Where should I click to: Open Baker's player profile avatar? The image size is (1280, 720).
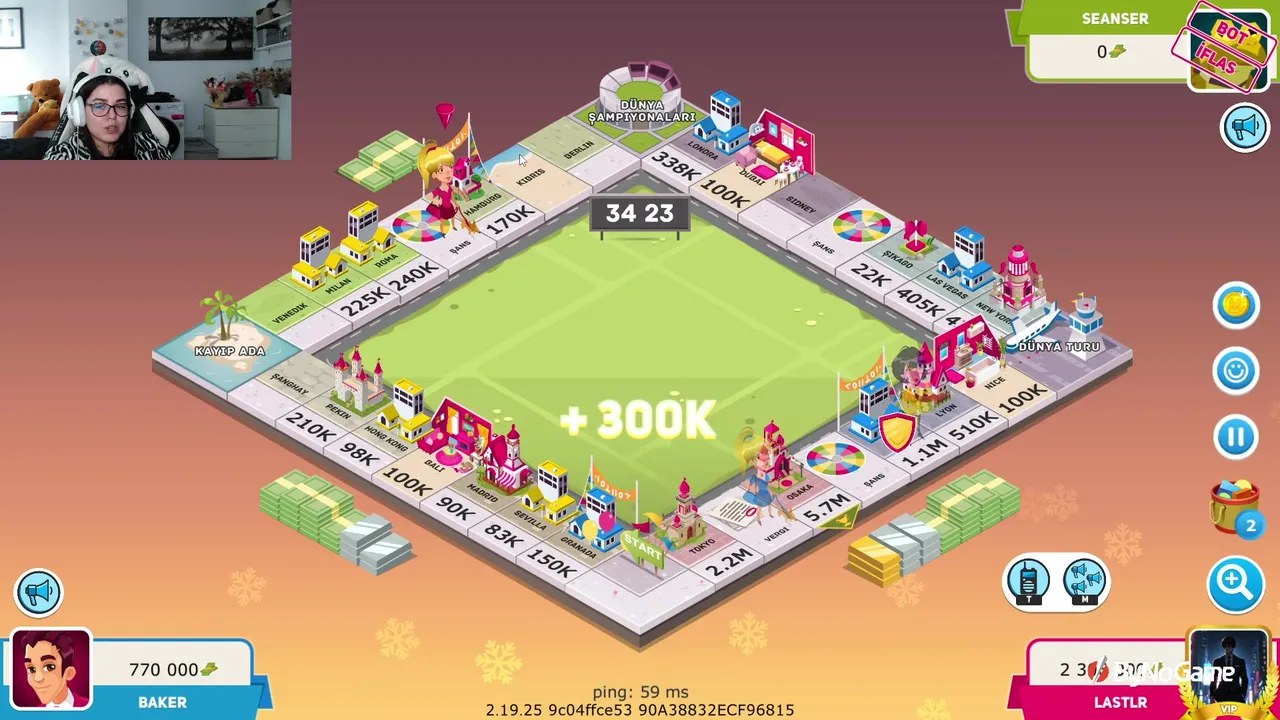tap(51, 669)
